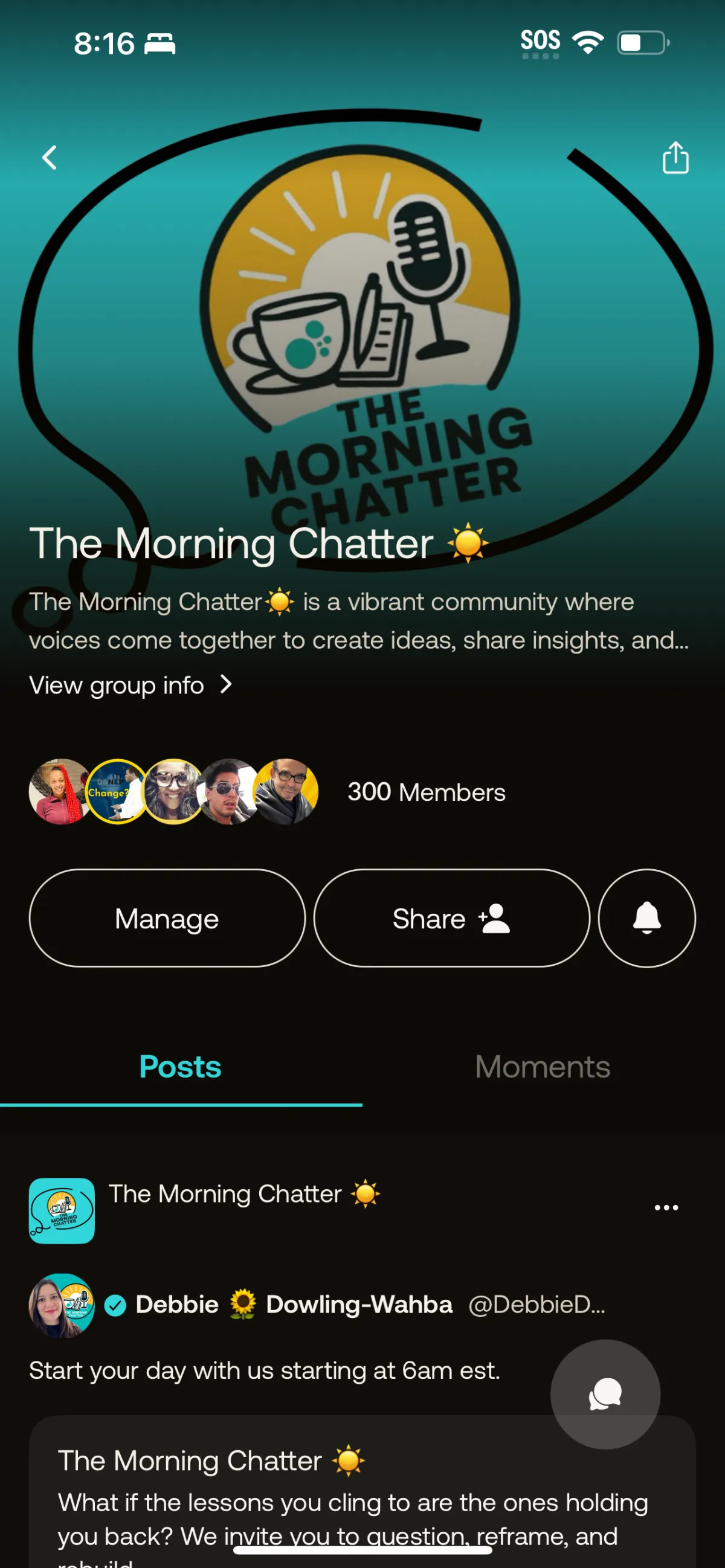Screen dimensions: 725x1568
Task: Switch to the Moments tab
Action: [543, 1067]
